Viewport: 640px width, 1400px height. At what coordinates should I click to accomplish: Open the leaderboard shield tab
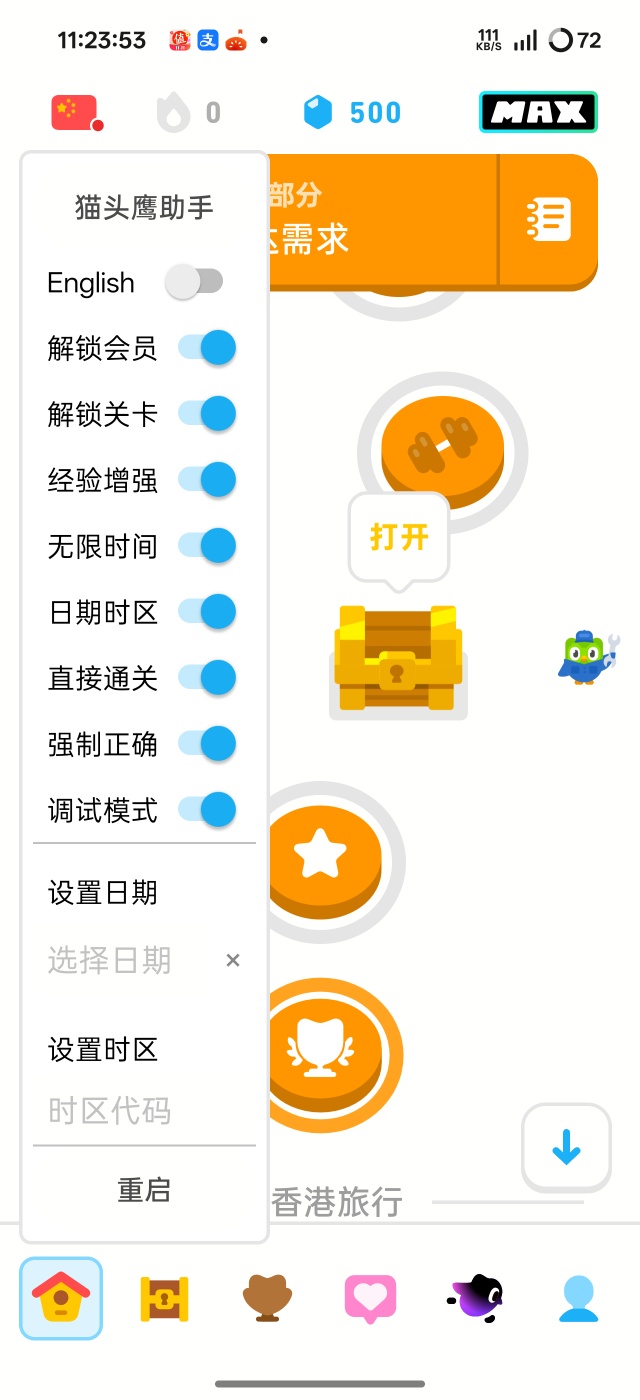(x=267, y=1298)
